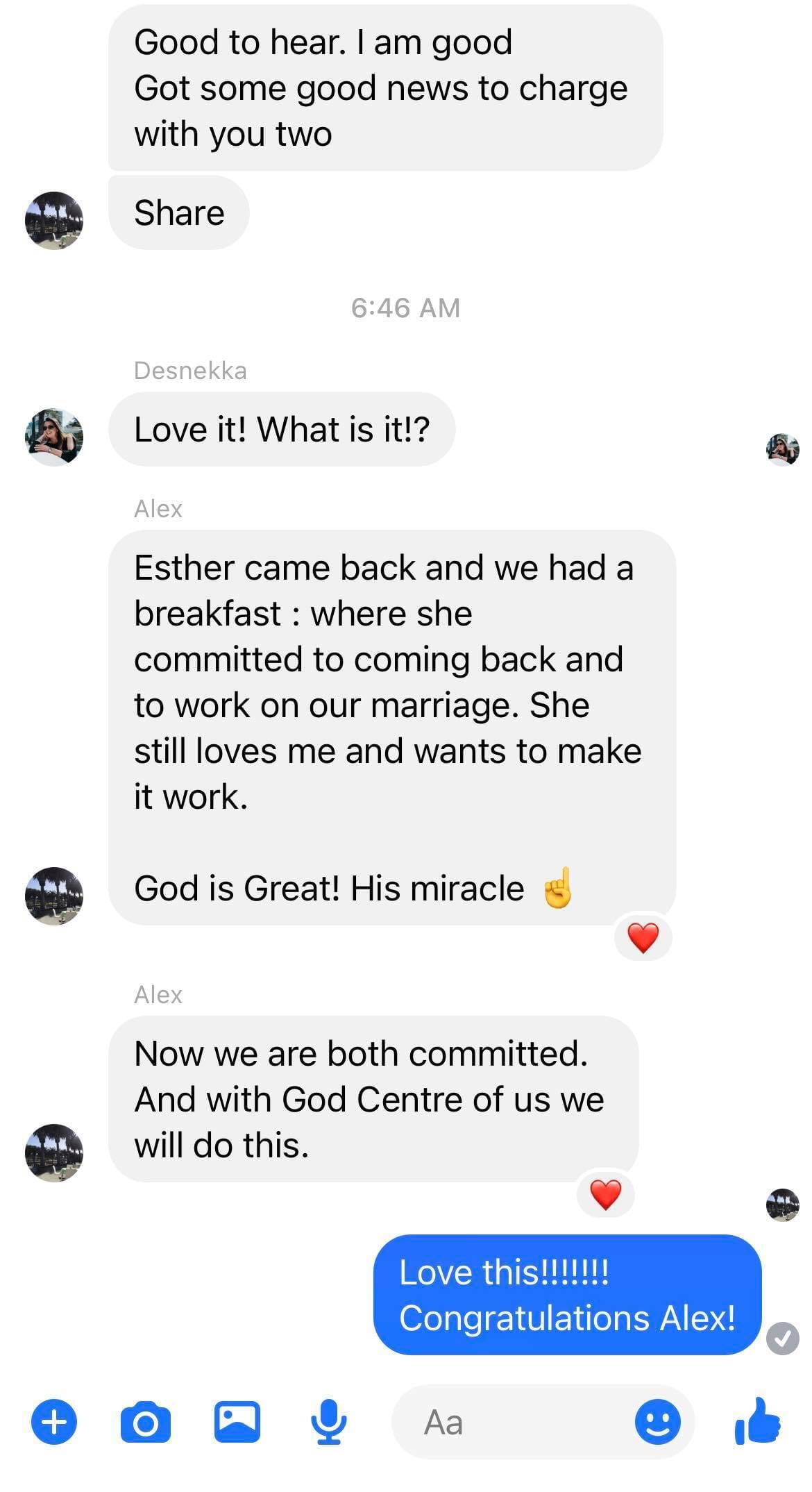Record a voice message with the microphone
Screen dimensions: 812x1492
328,1422
